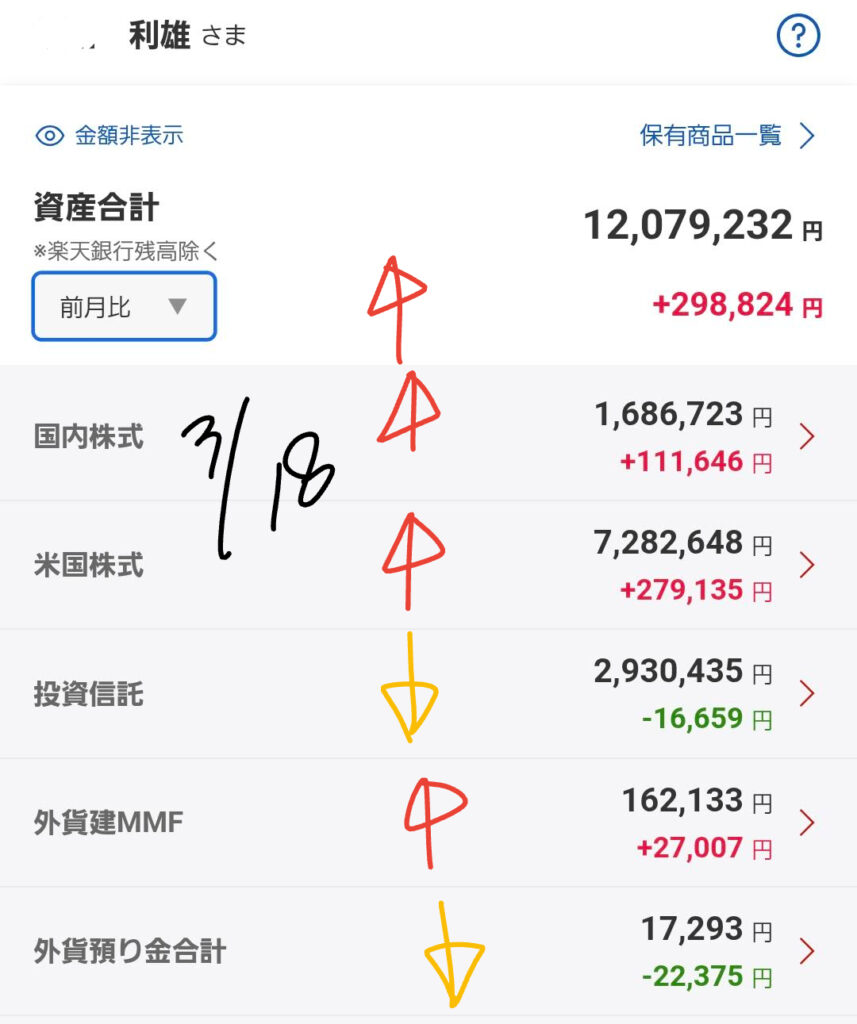Image resolution: width=857 pixels, height=1024 pixels.
Task: Open 保有商品一覧 holdings list
Action: point(727,136)
